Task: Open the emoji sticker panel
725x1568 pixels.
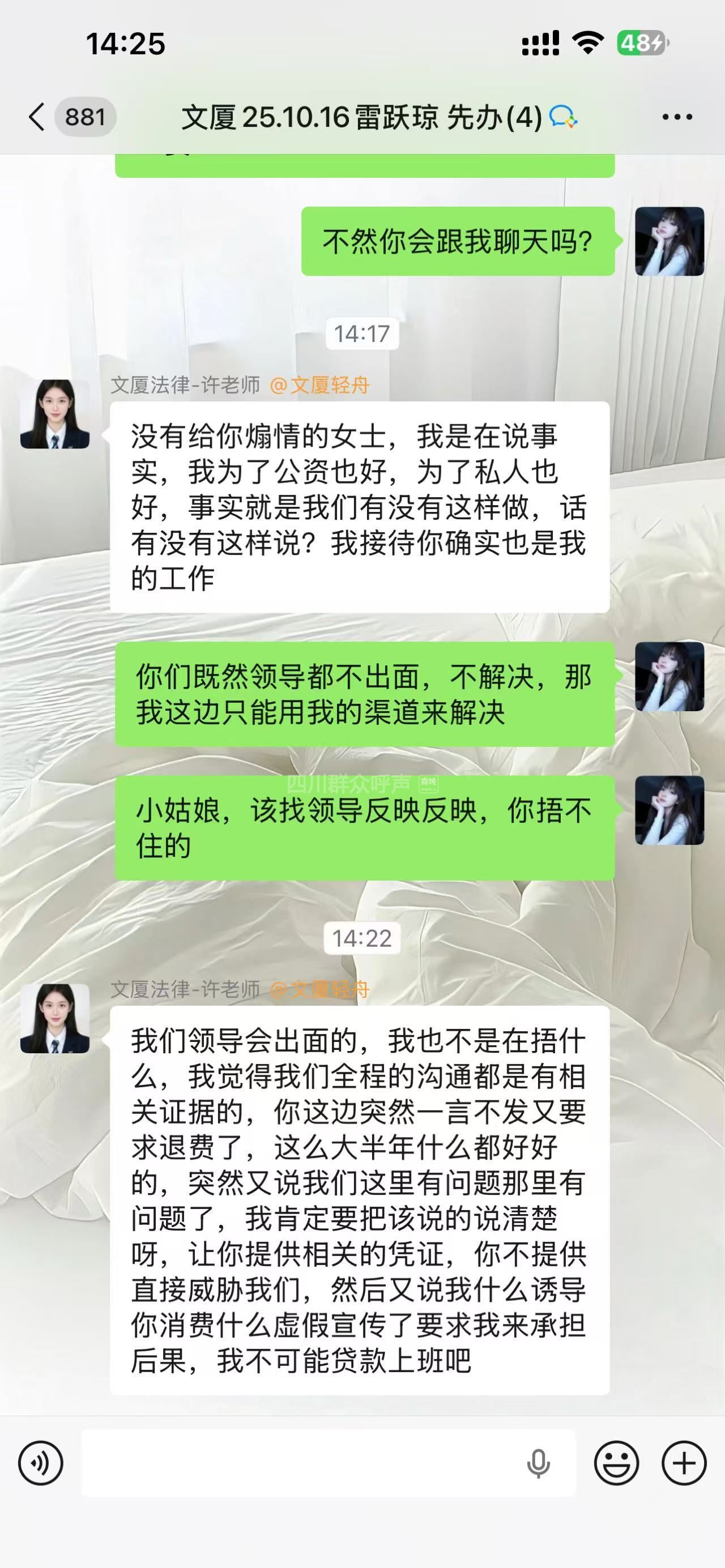Action: pos(616,1463)
